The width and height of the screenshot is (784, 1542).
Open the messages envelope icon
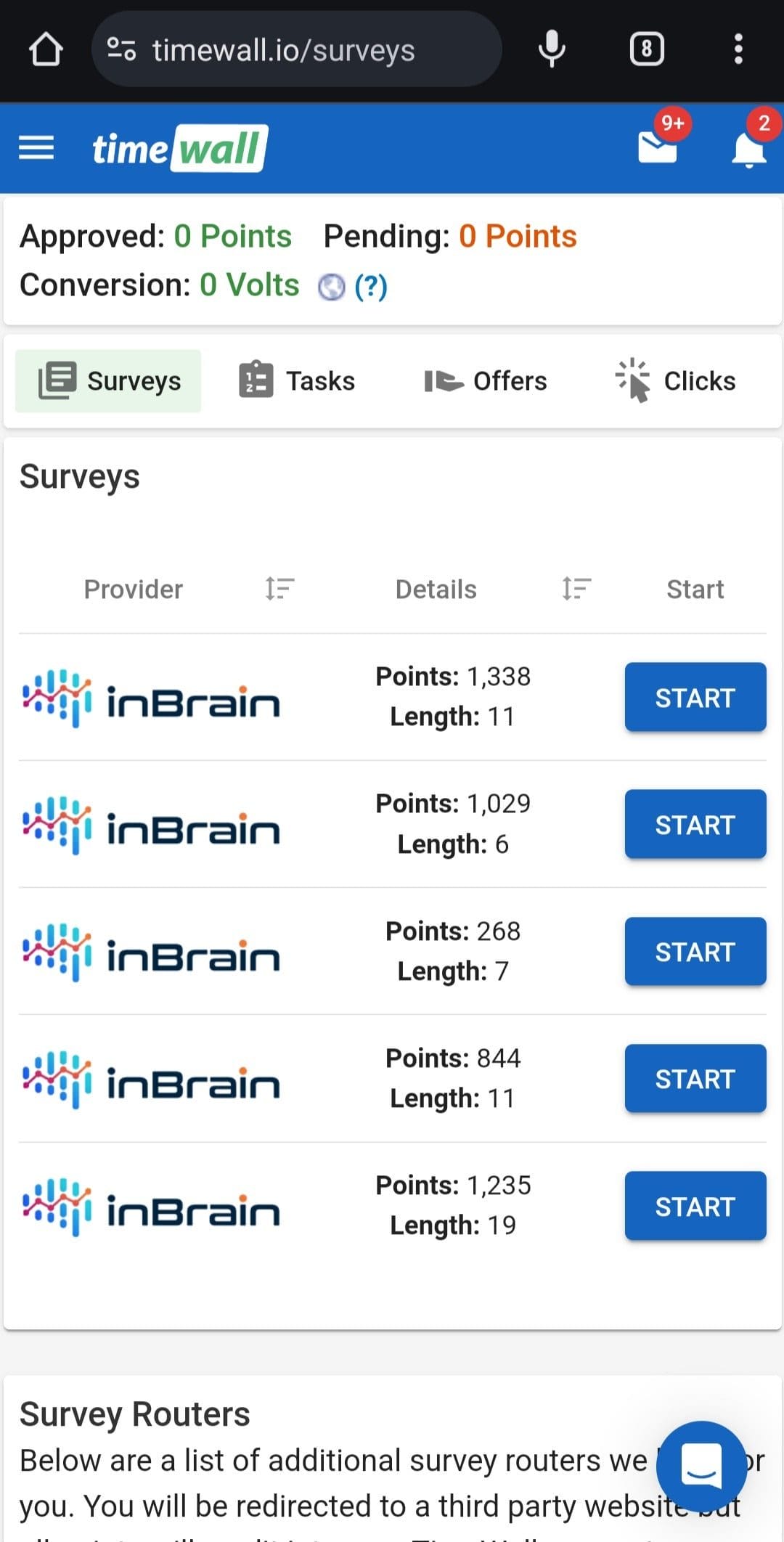coord(658,147)
